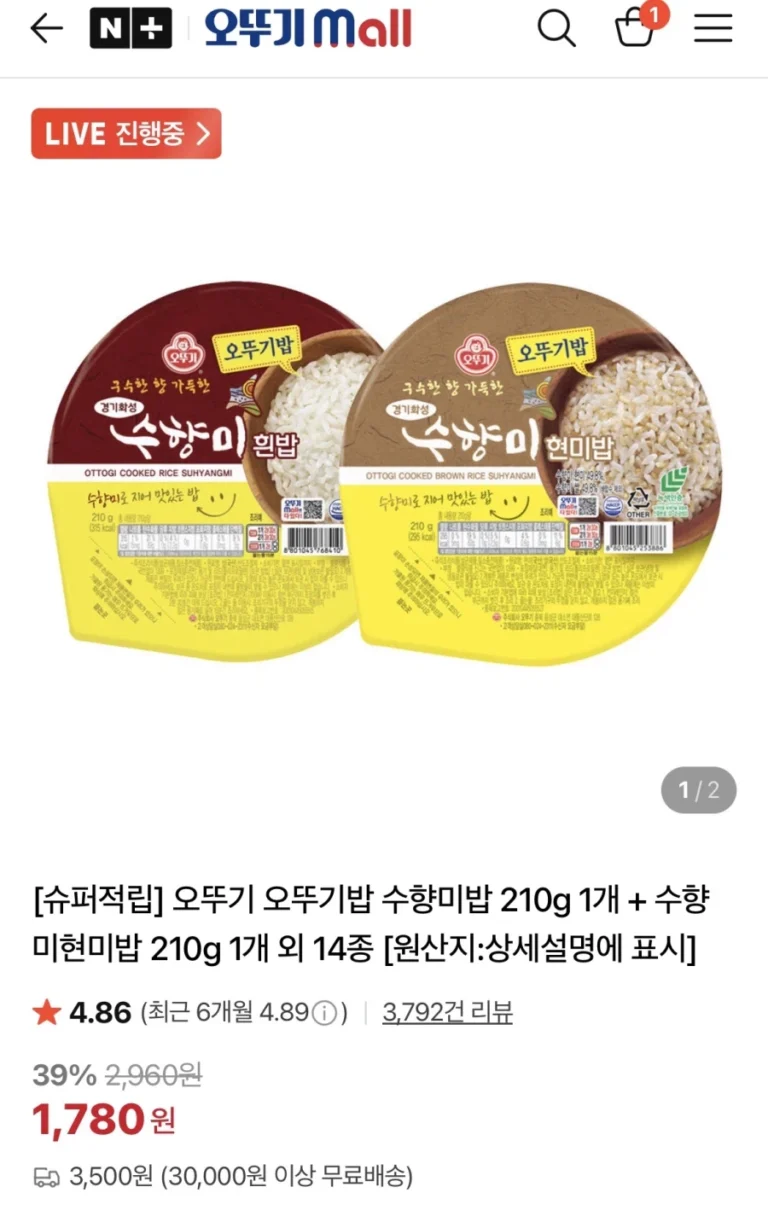Show info about 최근 6개월 rating
This screenshot has width=768, height=1222.
click(323, 1014)
